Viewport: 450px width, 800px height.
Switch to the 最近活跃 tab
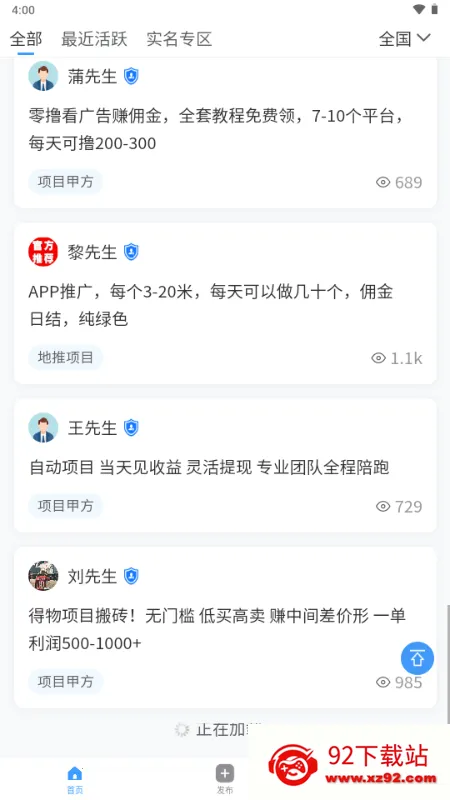coord(94,39)
